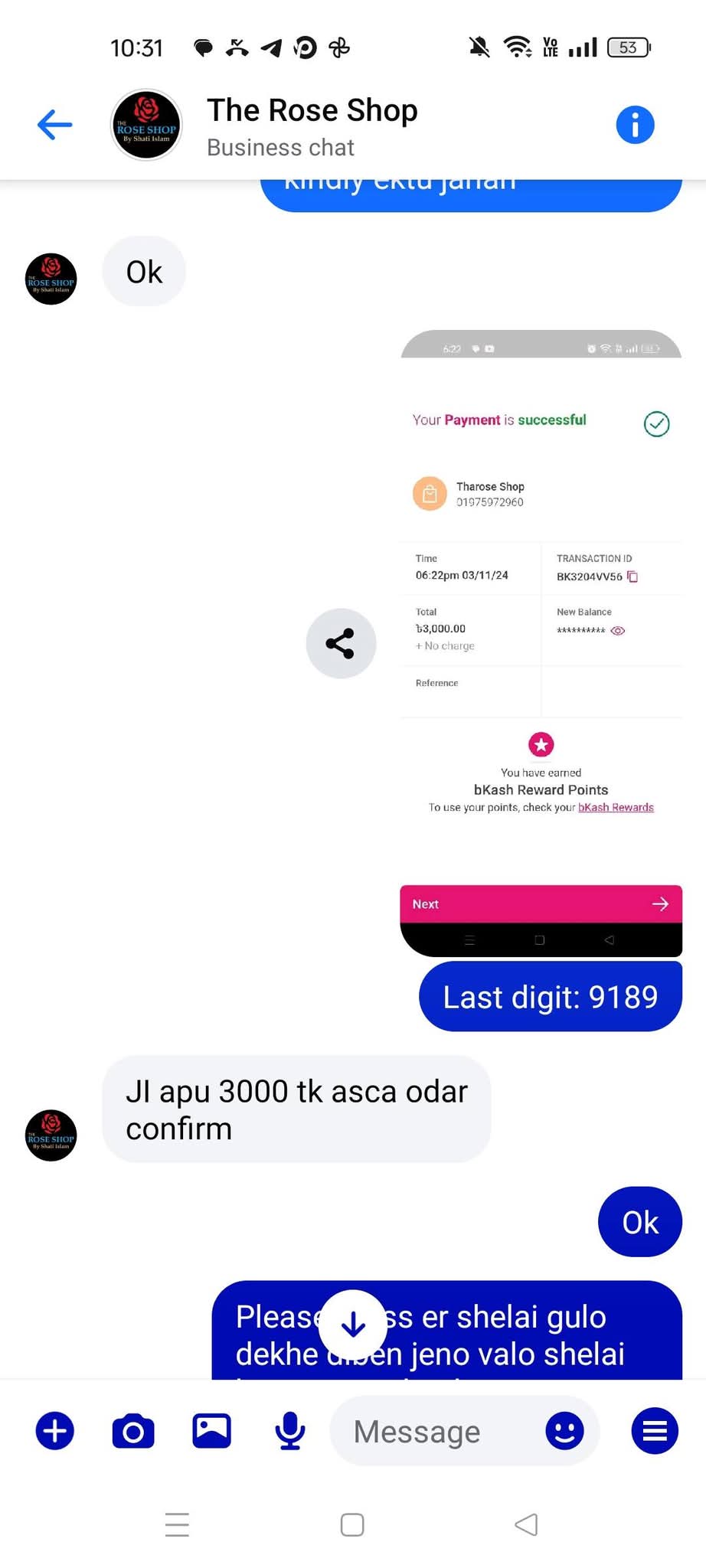Open The Rose Shop profile picture in header
The width and height of the screenshot is (706, 1568).
[x=146, y=125]
